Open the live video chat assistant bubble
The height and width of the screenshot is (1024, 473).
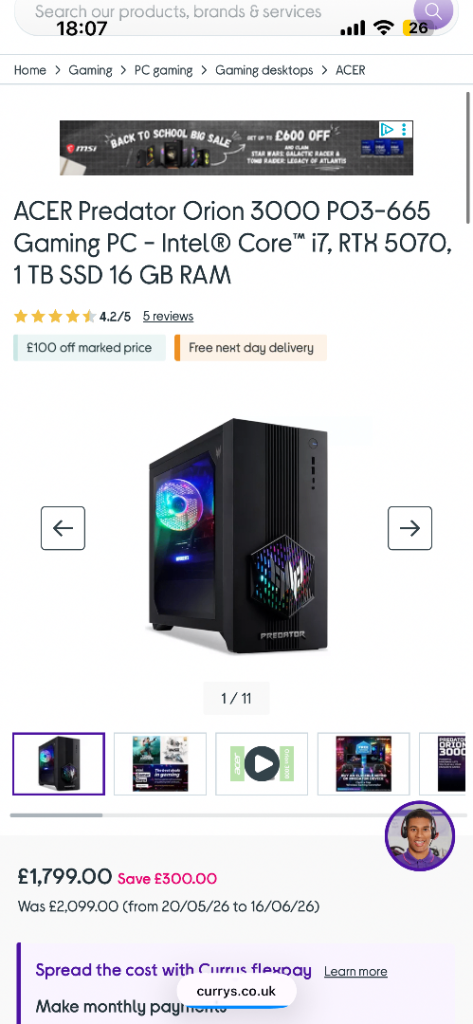pos(419,836)
